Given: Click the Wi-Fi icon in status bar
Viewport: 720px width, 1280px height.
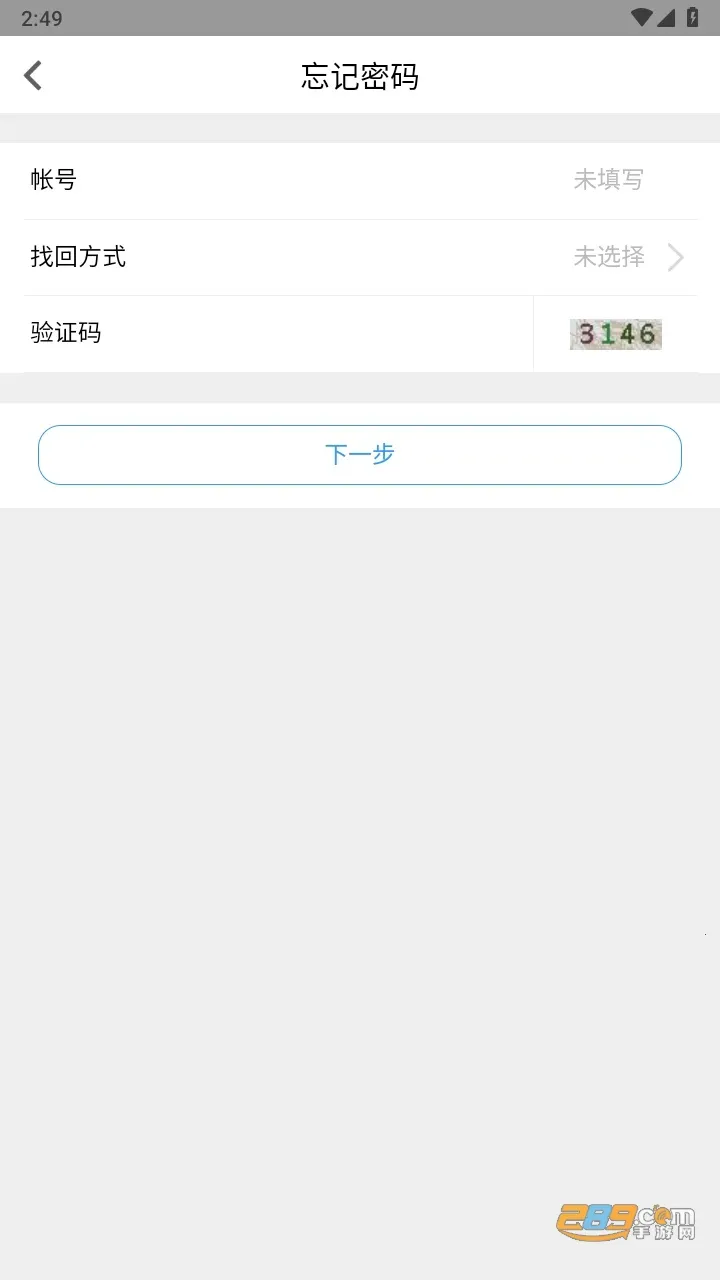Looking at the screenshot, I should click(x=641, y=16).
